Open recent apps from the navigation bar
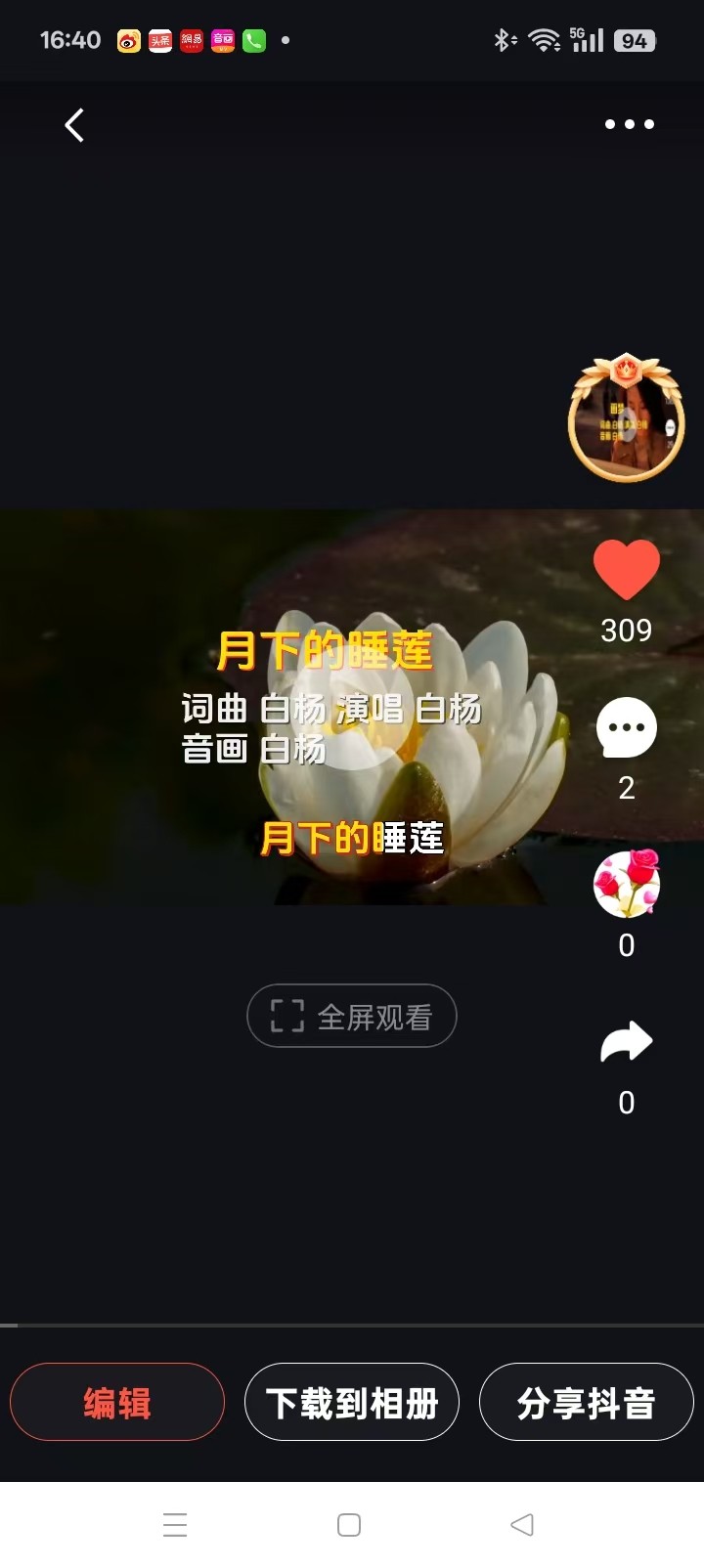The height and width of the screenshot is (1568, 704). (175, 1525)
